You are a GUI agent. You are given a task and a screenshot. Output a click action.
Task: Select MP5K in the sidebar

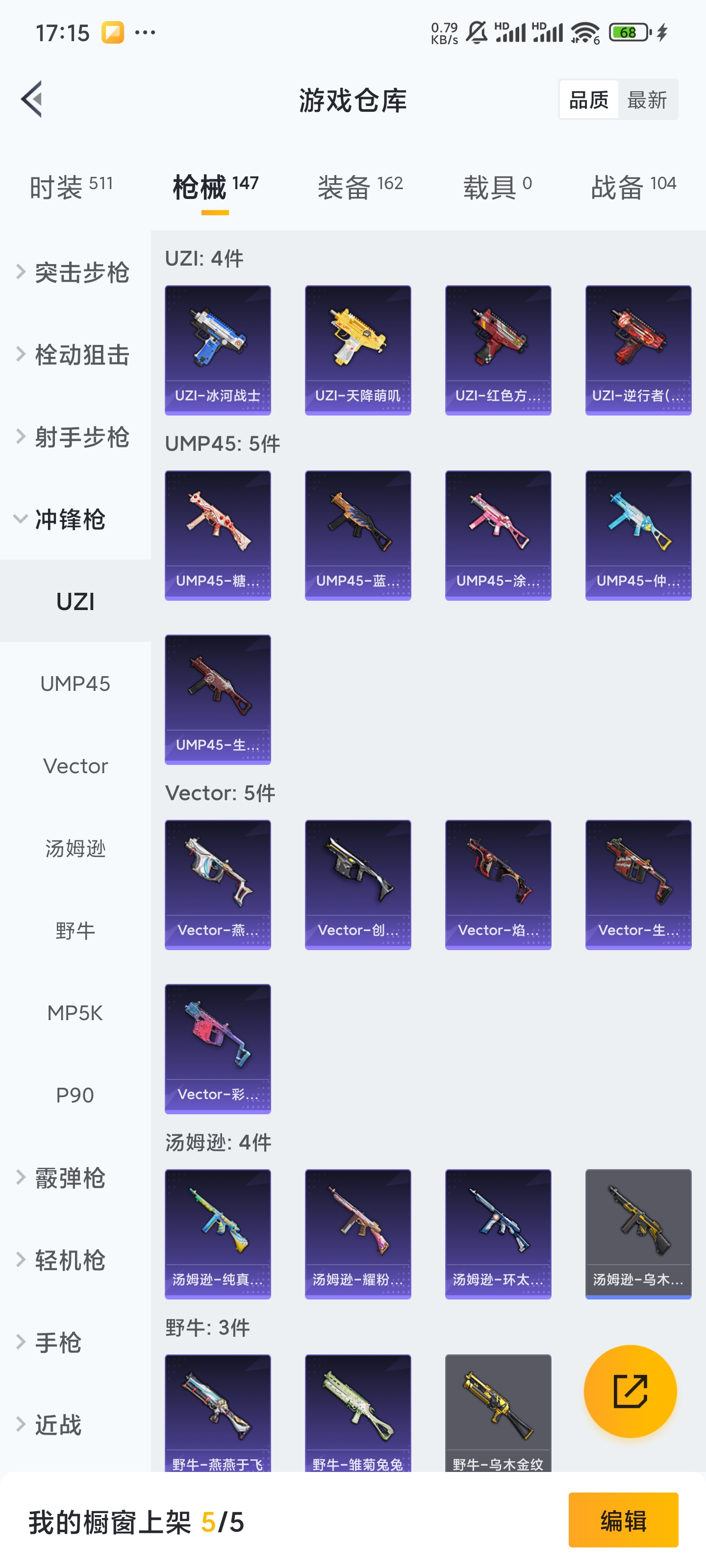tap(76, 1013)
